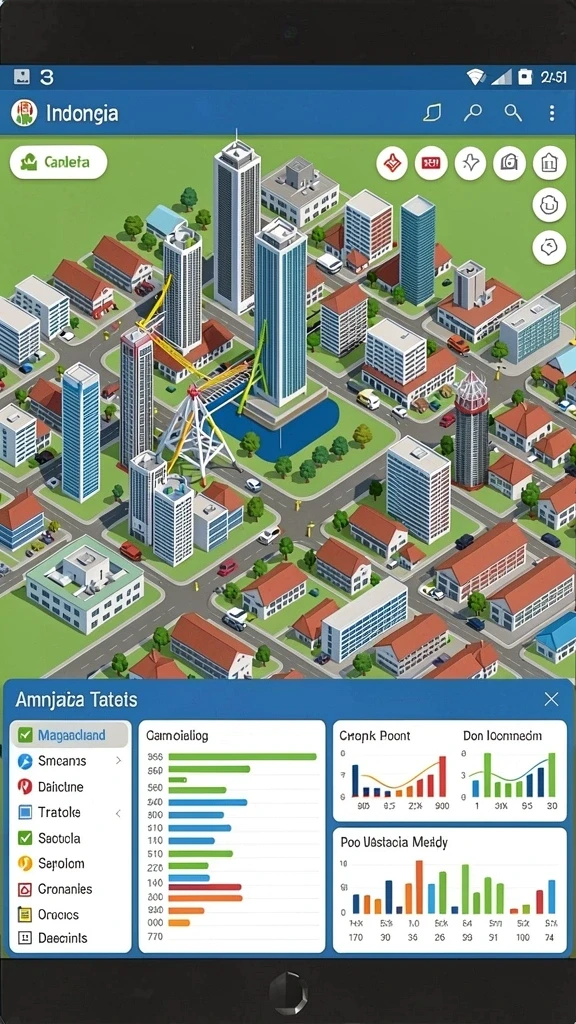Open the Smcans row
Screen dimensions: 576x1024
tap(70, 761)
